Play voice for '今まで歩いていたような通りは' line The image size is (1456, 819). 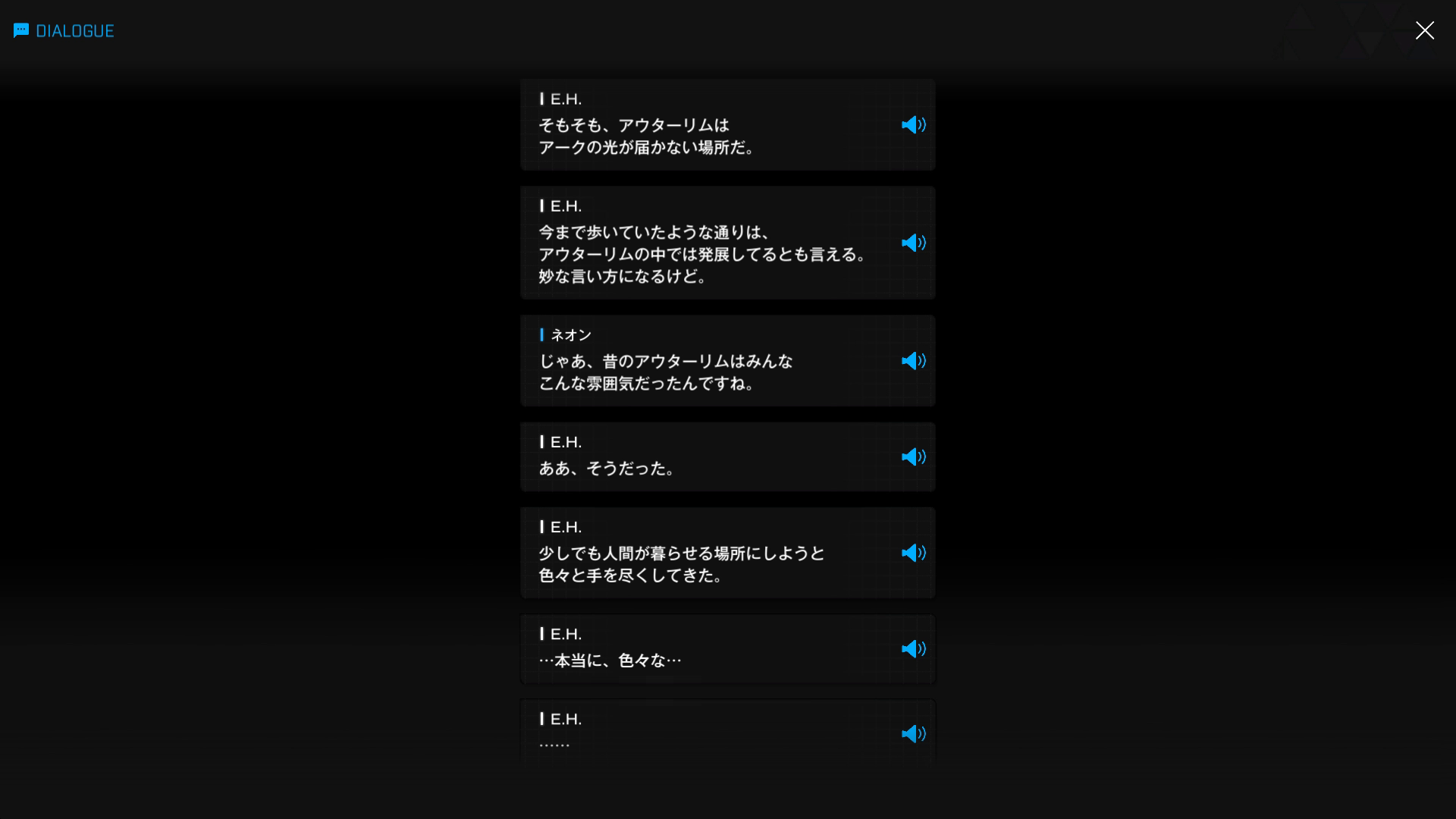coord(913,243)
